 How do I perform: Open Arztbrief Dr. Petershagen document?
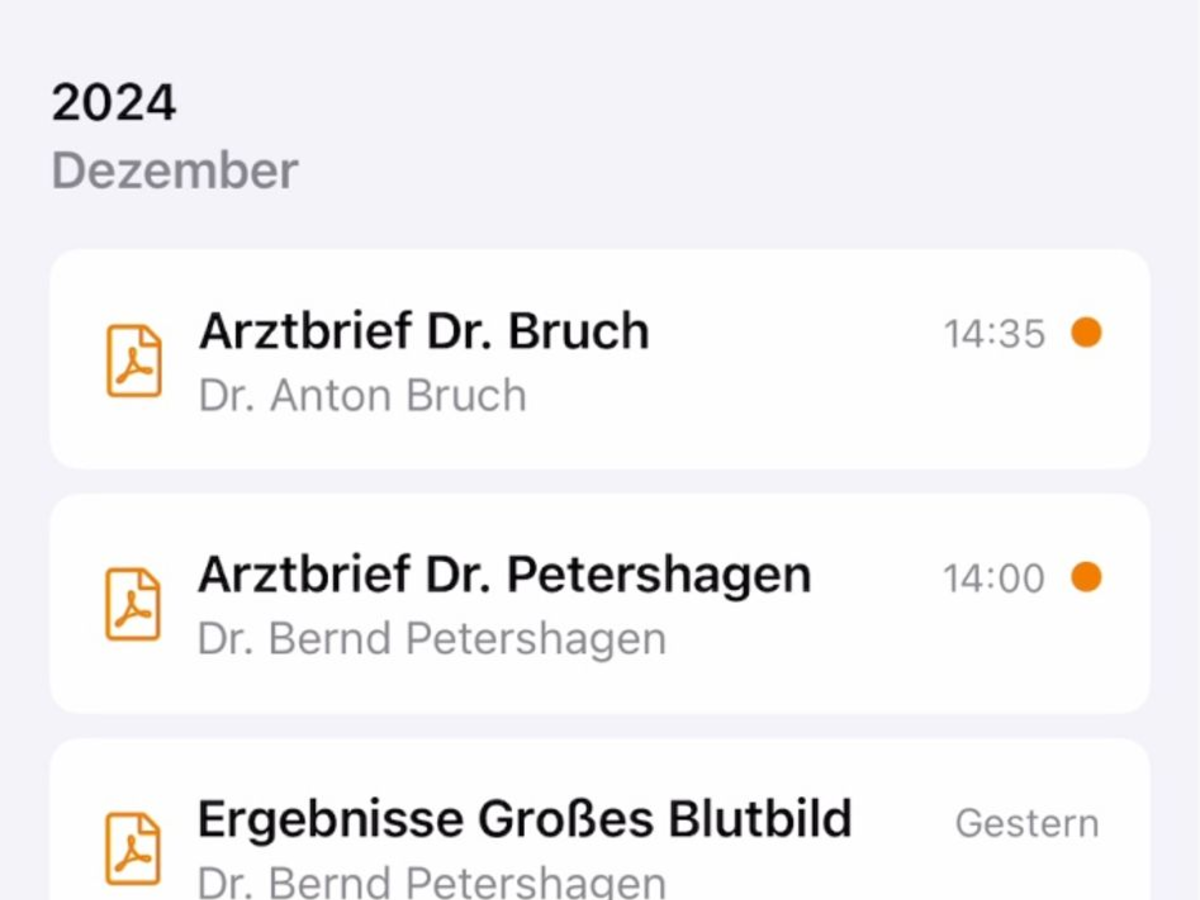click(504, 576)
